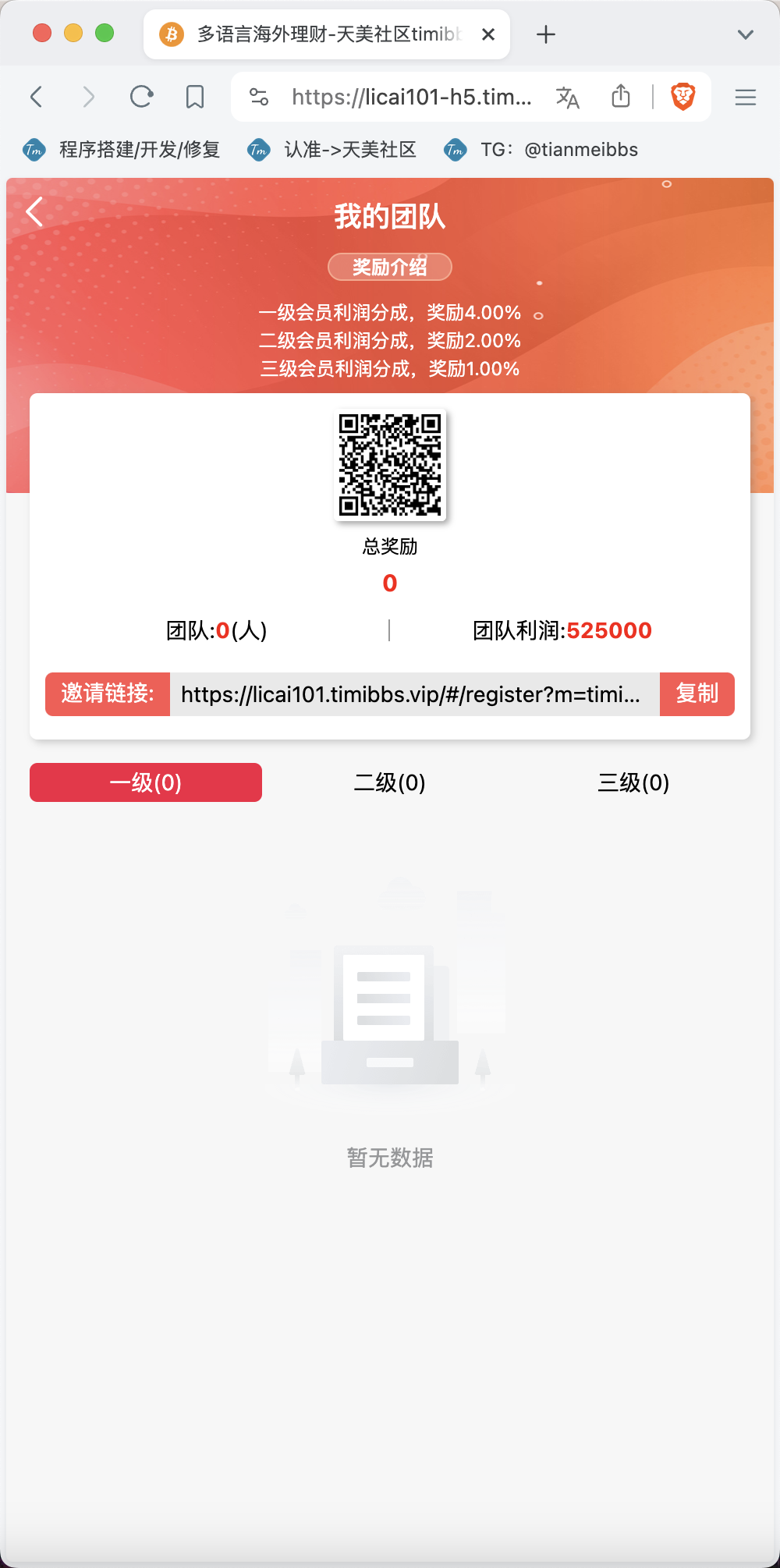
Task: Go back from the 我的团队 page
Action: pyautogui.click(x=34, y=212)
